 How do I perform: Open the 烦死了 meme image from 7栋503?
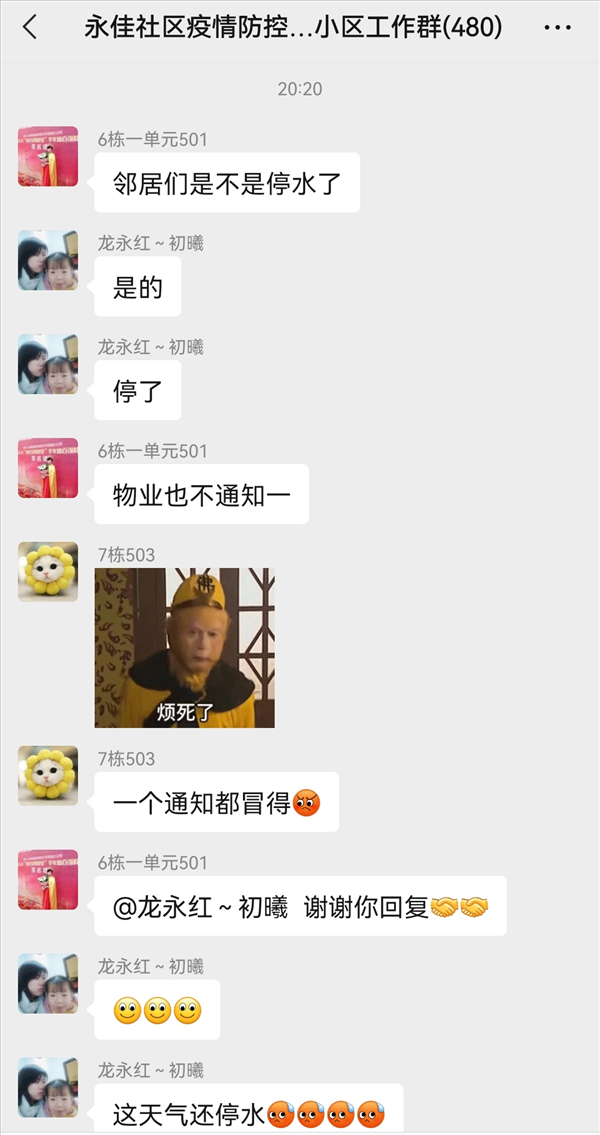pos(185,648)
